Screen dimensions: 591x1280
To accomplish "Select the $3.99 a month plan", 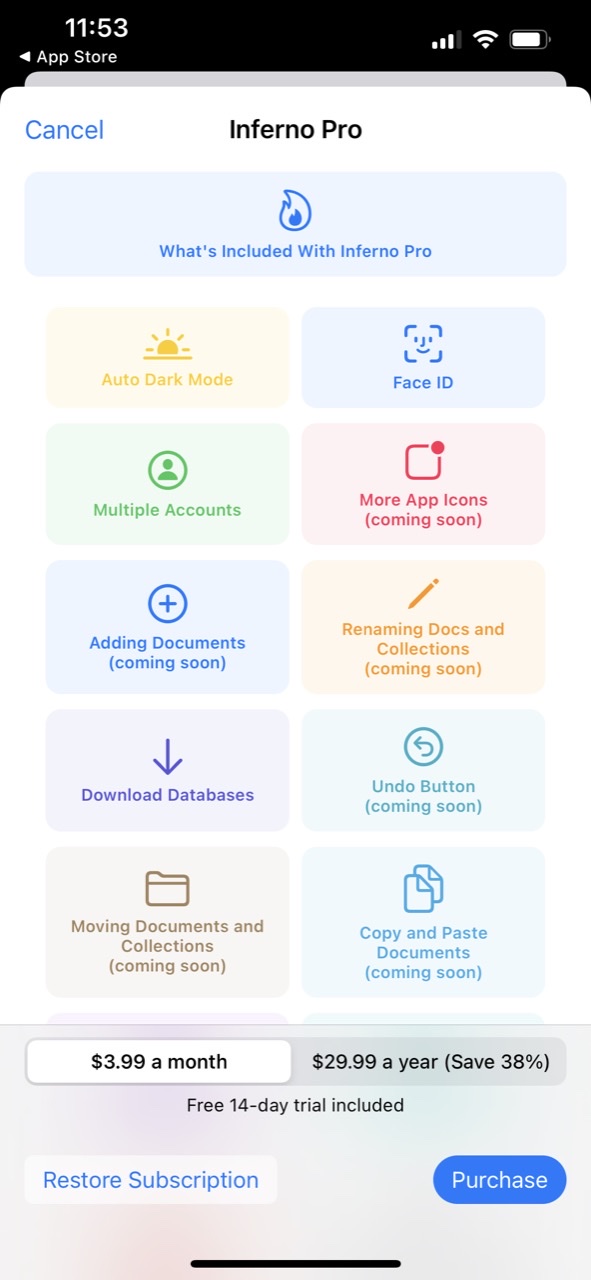I will [159, 1062].
